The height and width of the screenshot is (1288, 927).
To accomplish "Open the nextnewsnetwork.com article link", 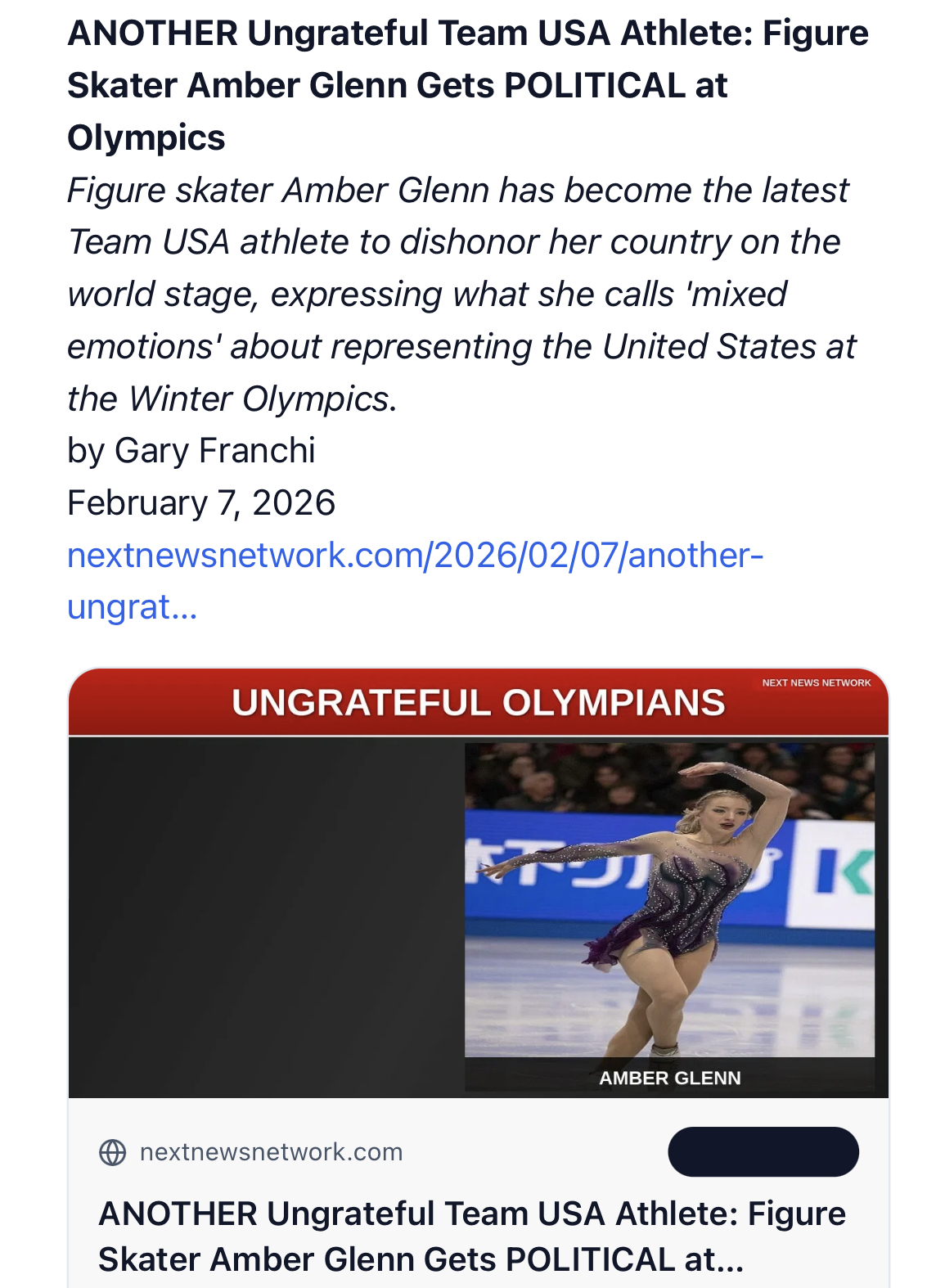I will (x=414, y=556).
